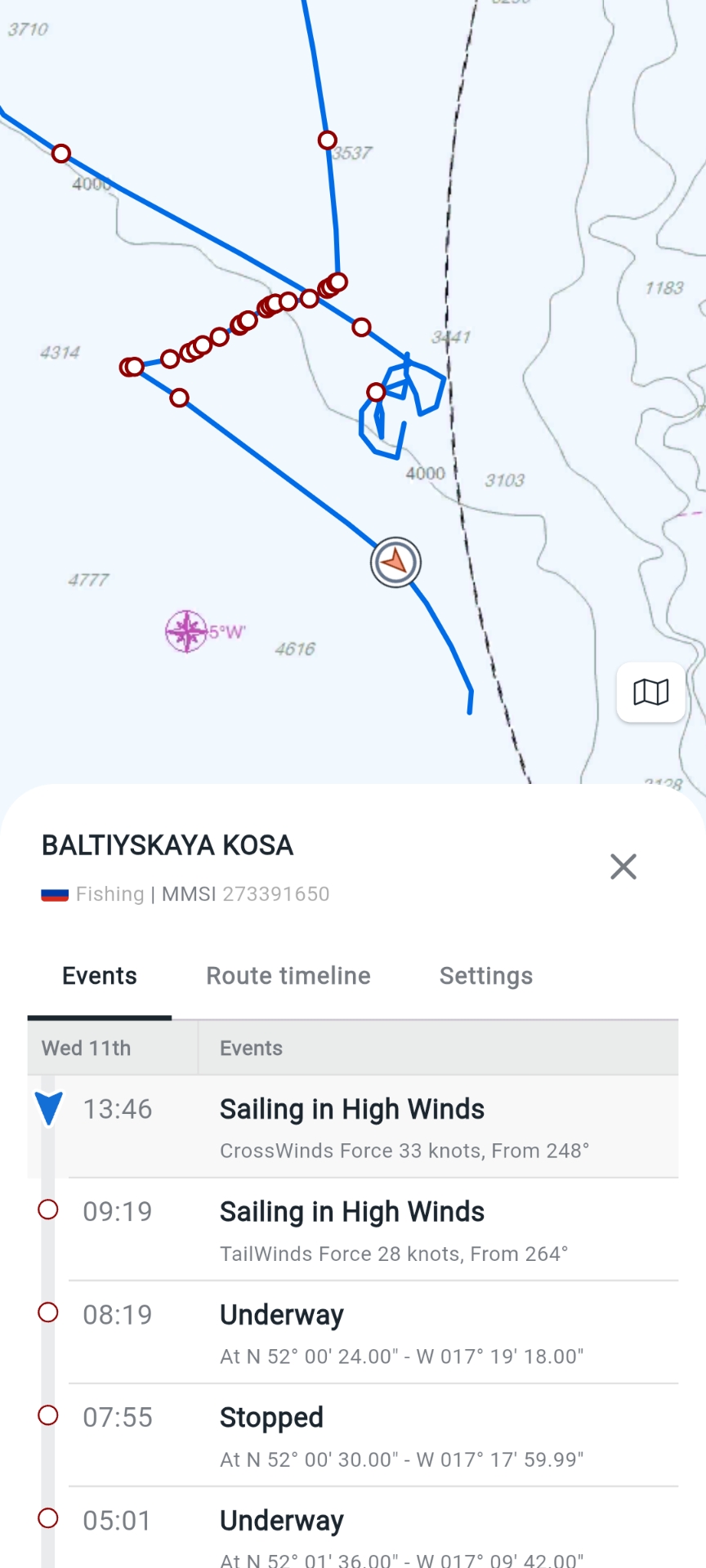
Task: Select the Events tab
Action: 100,975
